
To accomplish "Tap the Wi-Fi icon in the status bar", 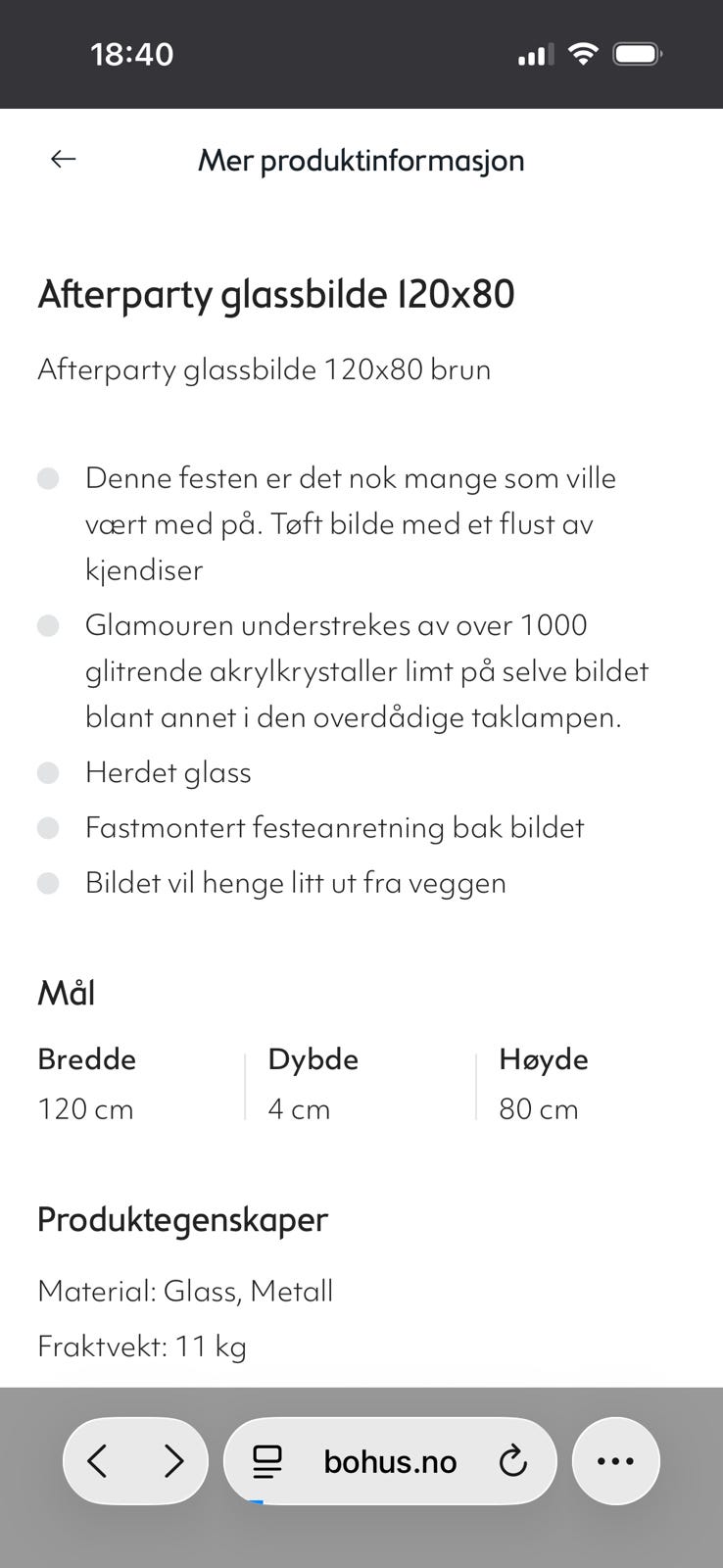I will point(583,54).
